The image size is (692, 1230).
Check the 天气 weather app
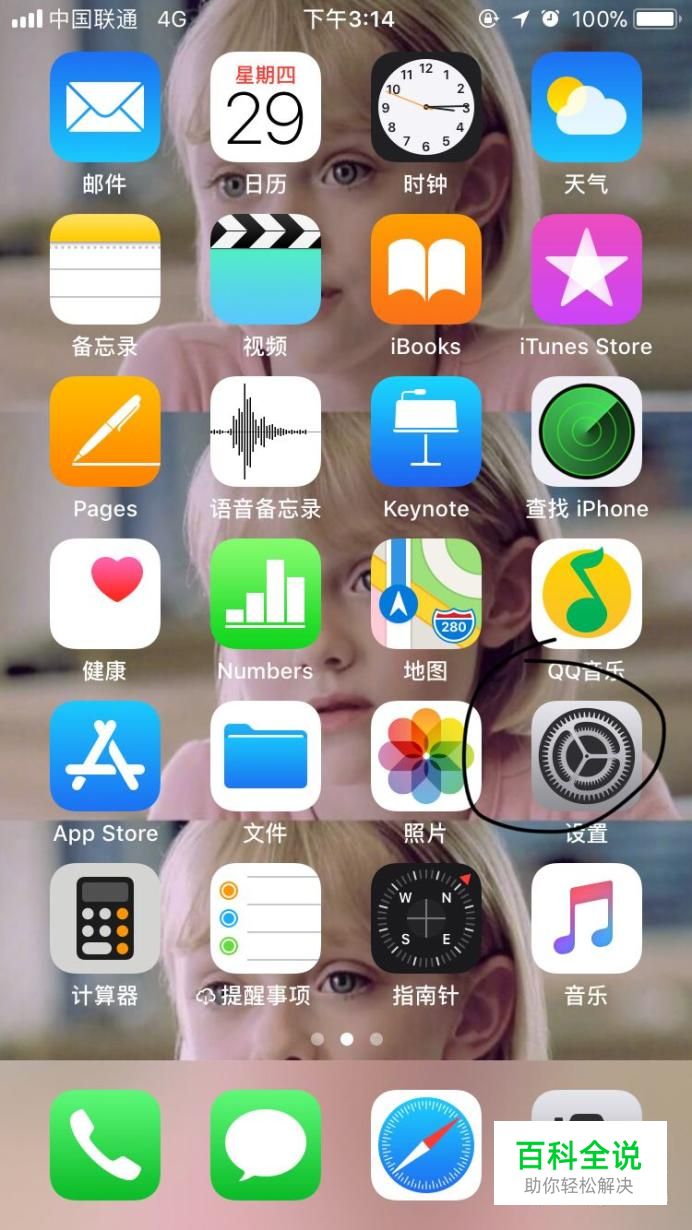pos(586,107)
